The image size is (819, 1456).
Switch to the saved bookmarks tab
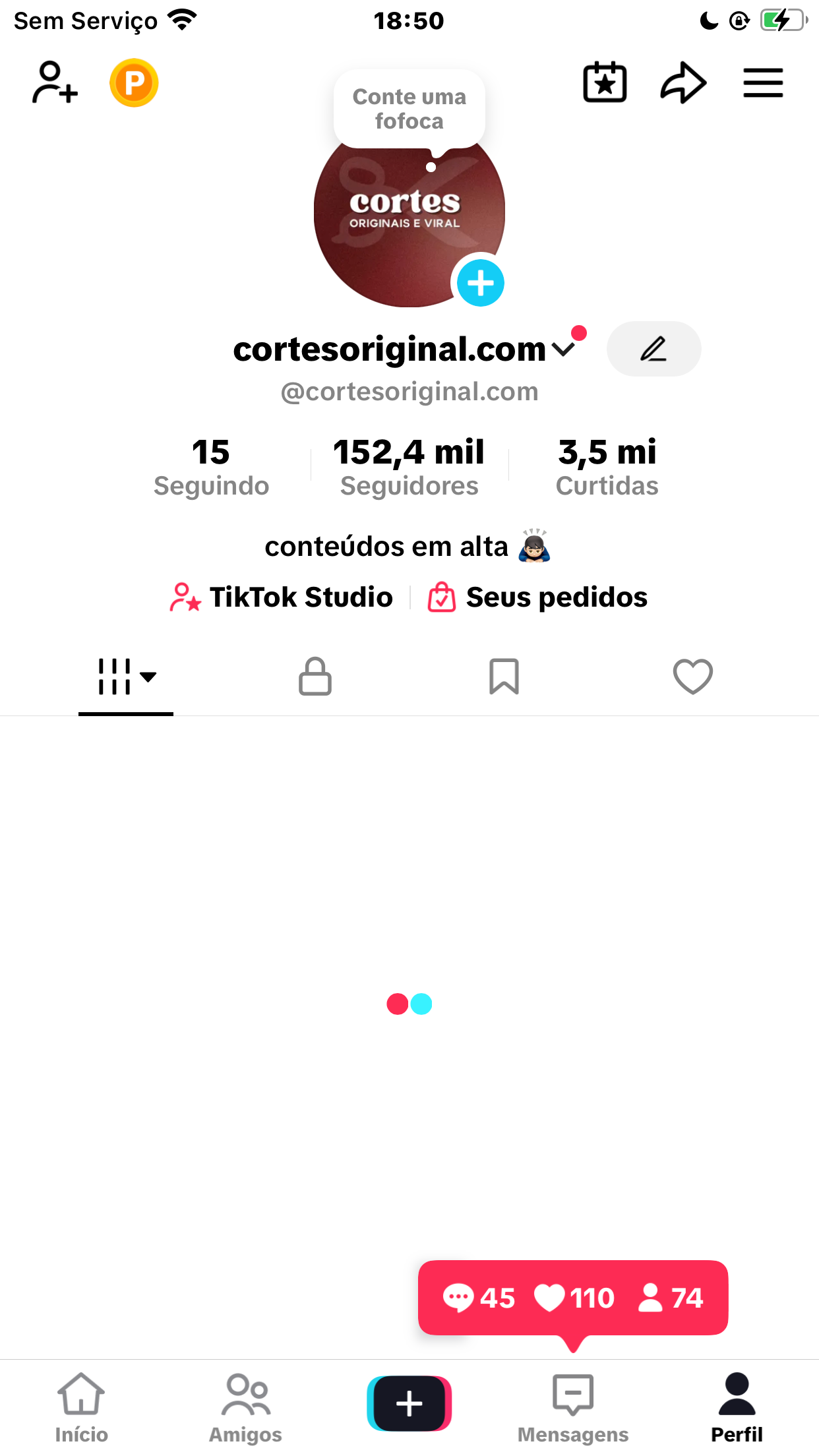pos(504,677)
